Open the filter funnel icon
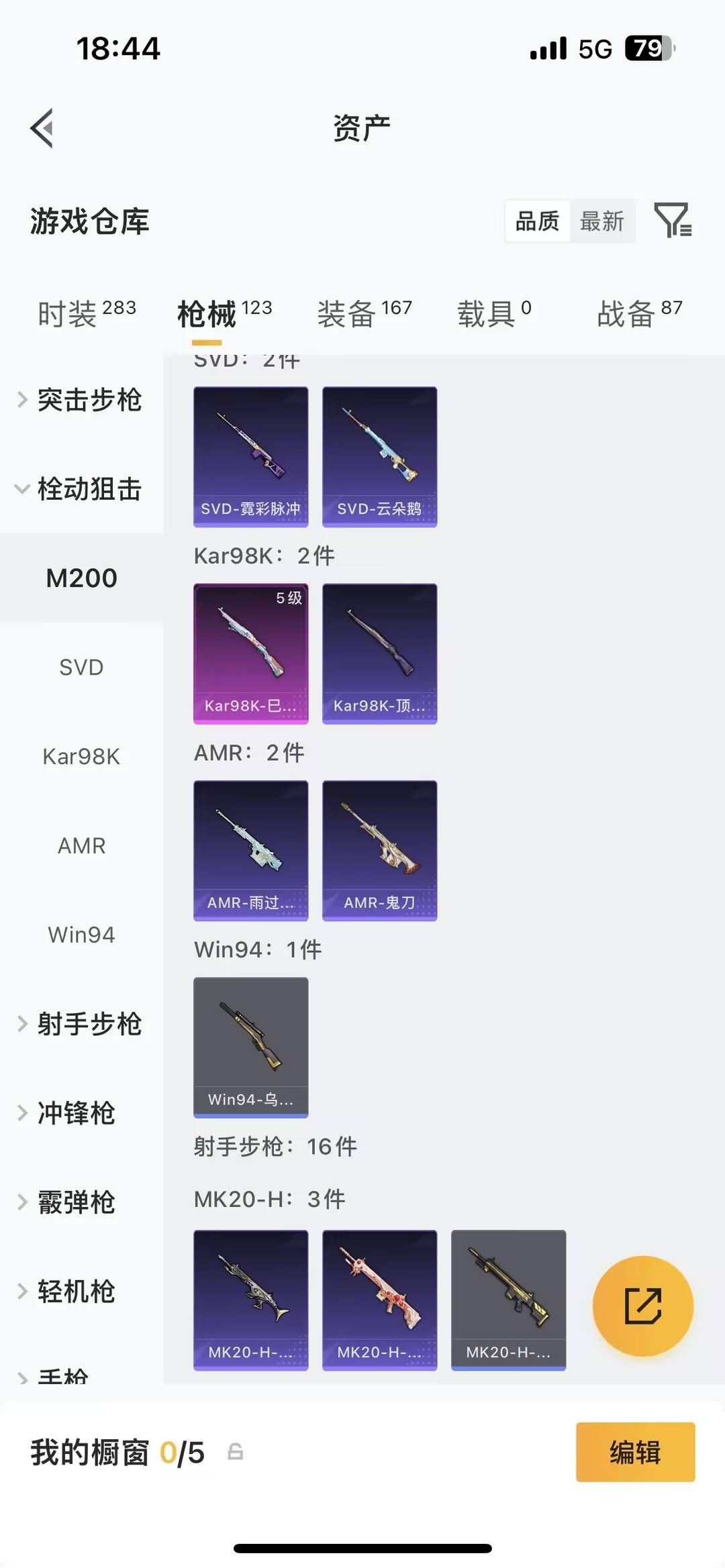The width and height of the screenshot is (725, 1568). 673,220
